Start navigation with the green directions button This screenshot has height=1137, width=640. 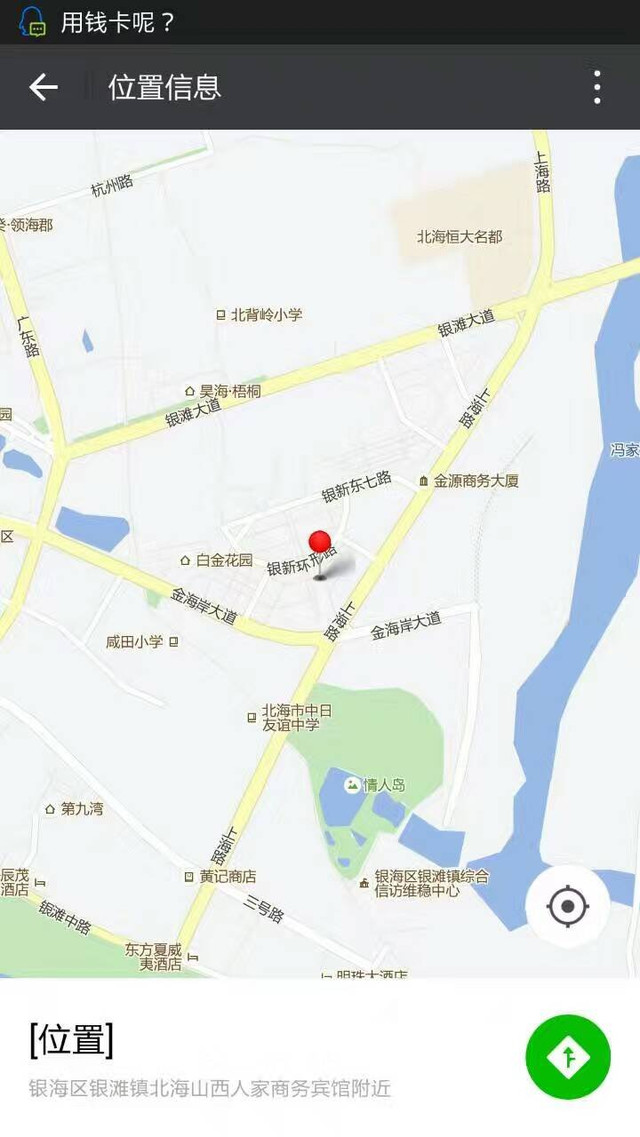(x=568, y=1057)
